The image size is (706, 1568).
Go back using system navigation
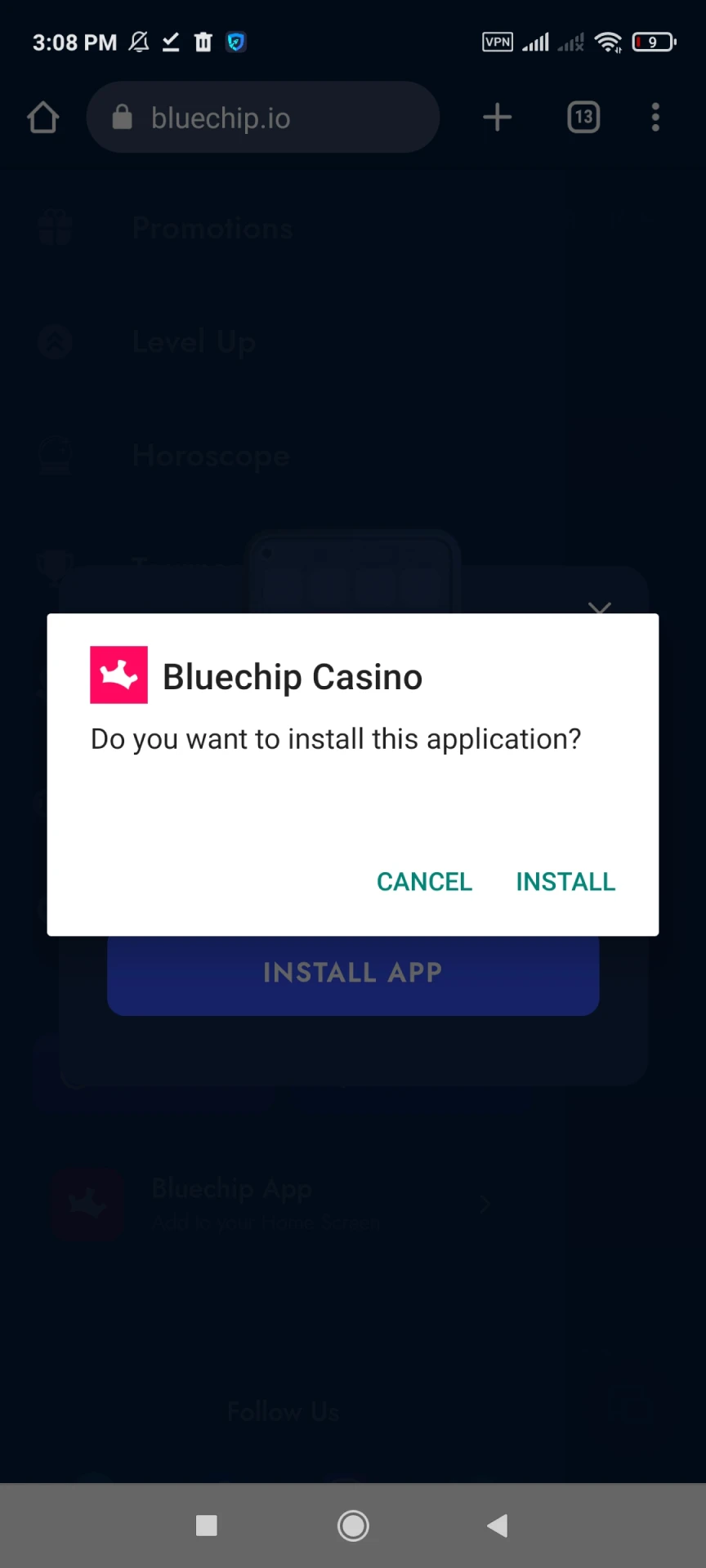click(x=497, y=1525)
